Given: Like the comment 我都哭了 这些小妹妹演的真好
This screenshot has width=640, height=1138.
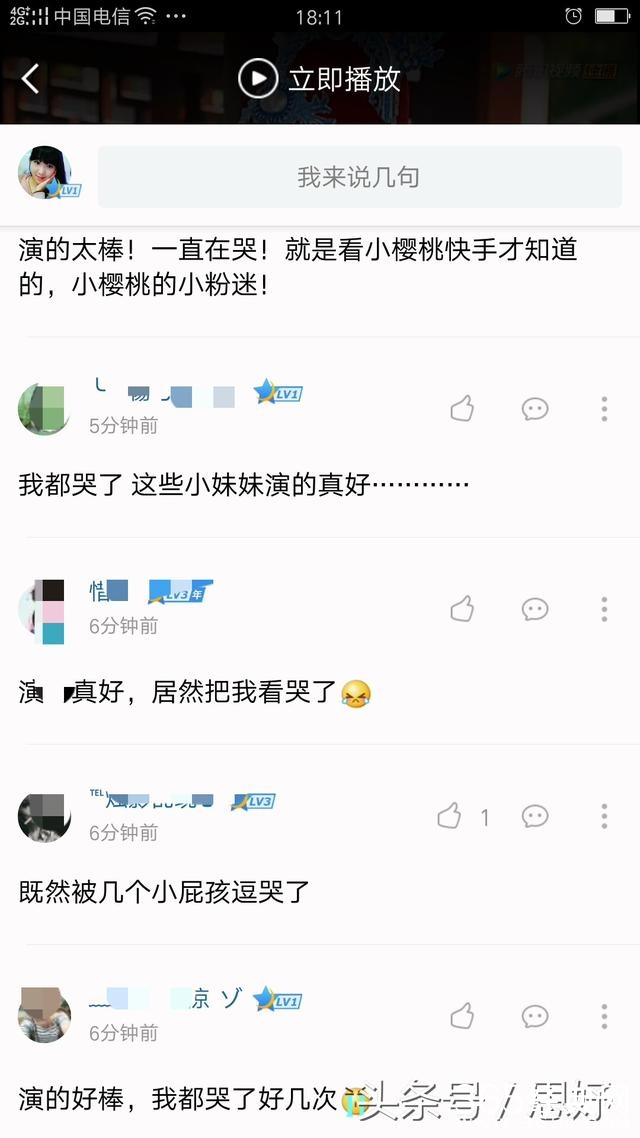Looking at the screenshot, I should (462, 408).
